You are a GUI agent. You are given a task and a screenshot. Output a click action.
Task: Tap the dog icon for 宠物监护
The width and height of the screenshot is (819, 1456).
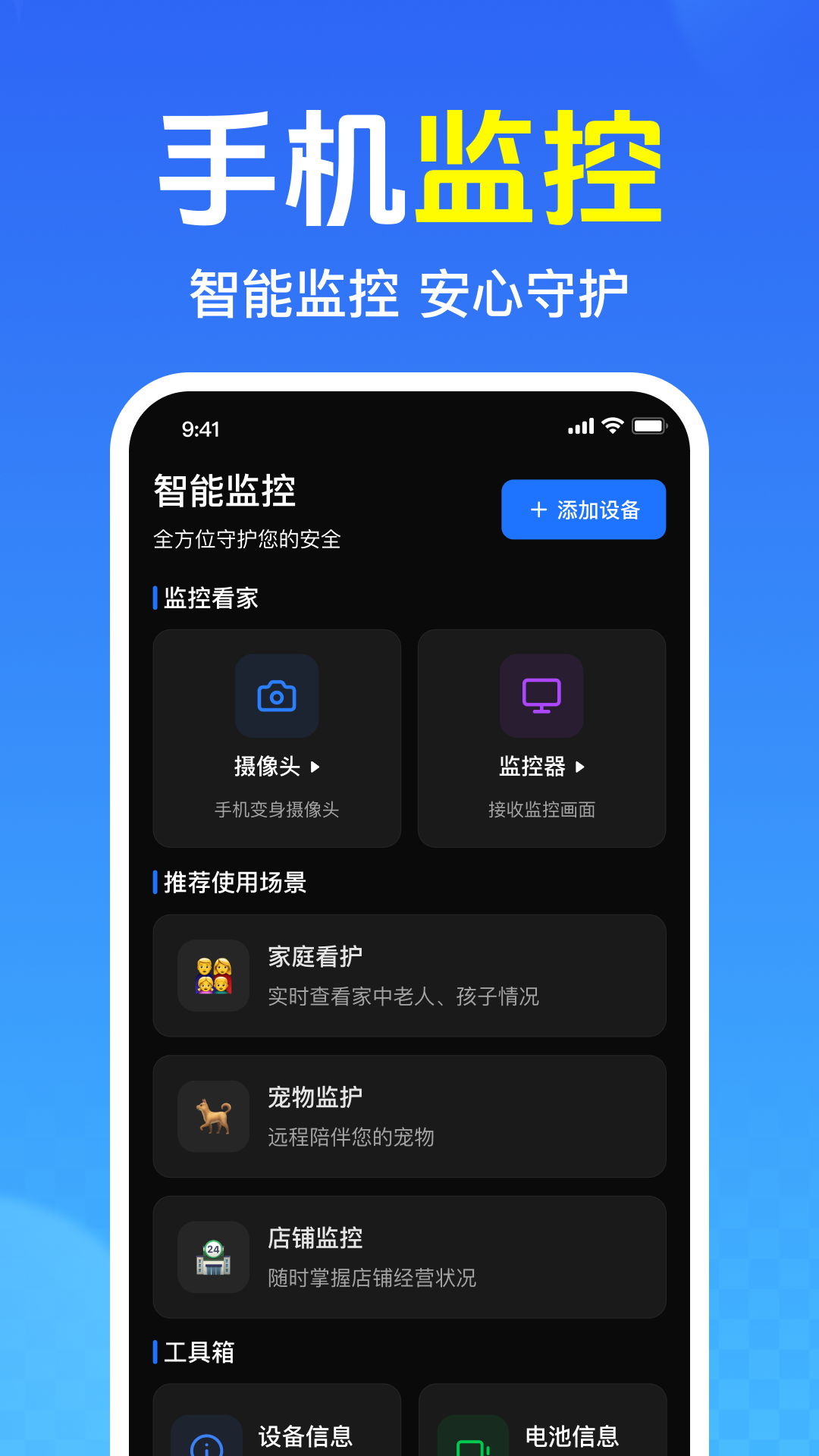pyautogui.click(x=213, y=1116)
